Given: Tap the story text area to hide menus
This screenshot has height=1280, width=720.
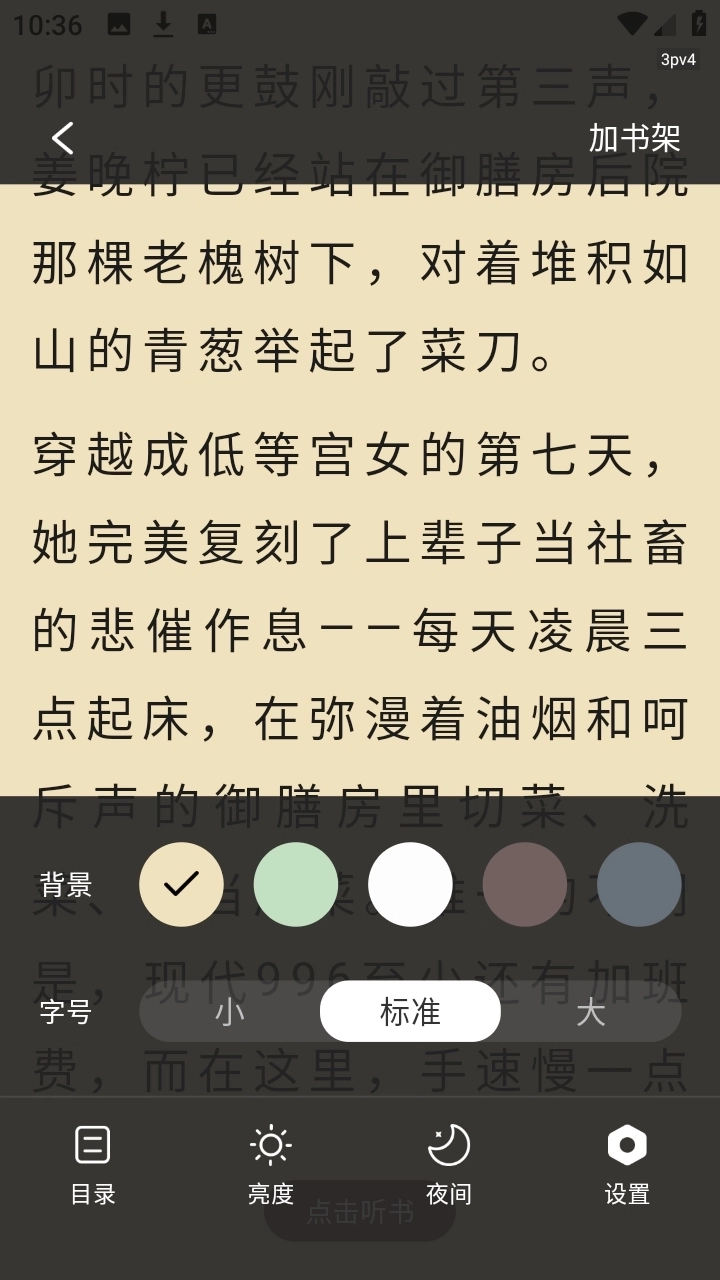Looking at the screenshot, I should pyautogui.click(x=360, y=450).
